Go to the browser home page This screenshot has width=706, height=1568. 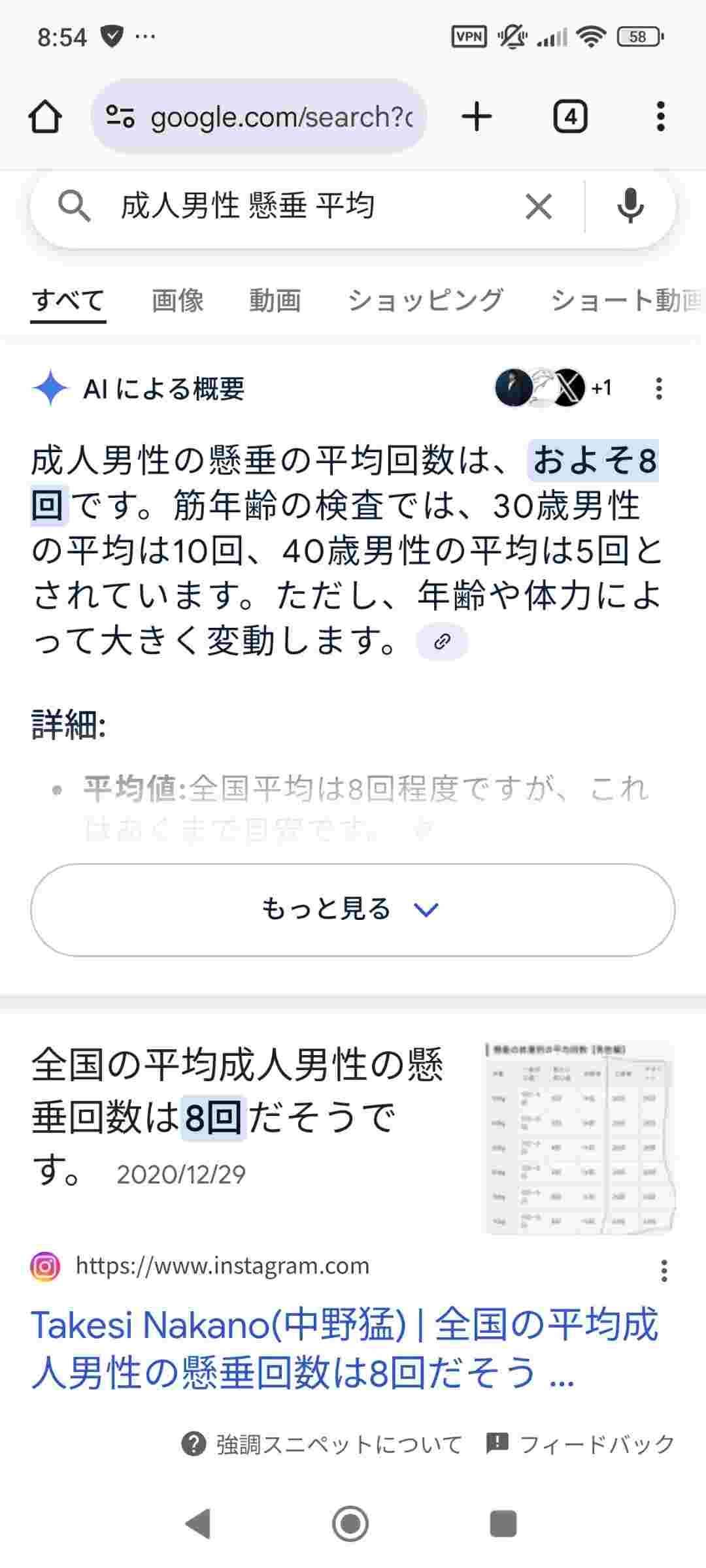click(x=45, y=118)
